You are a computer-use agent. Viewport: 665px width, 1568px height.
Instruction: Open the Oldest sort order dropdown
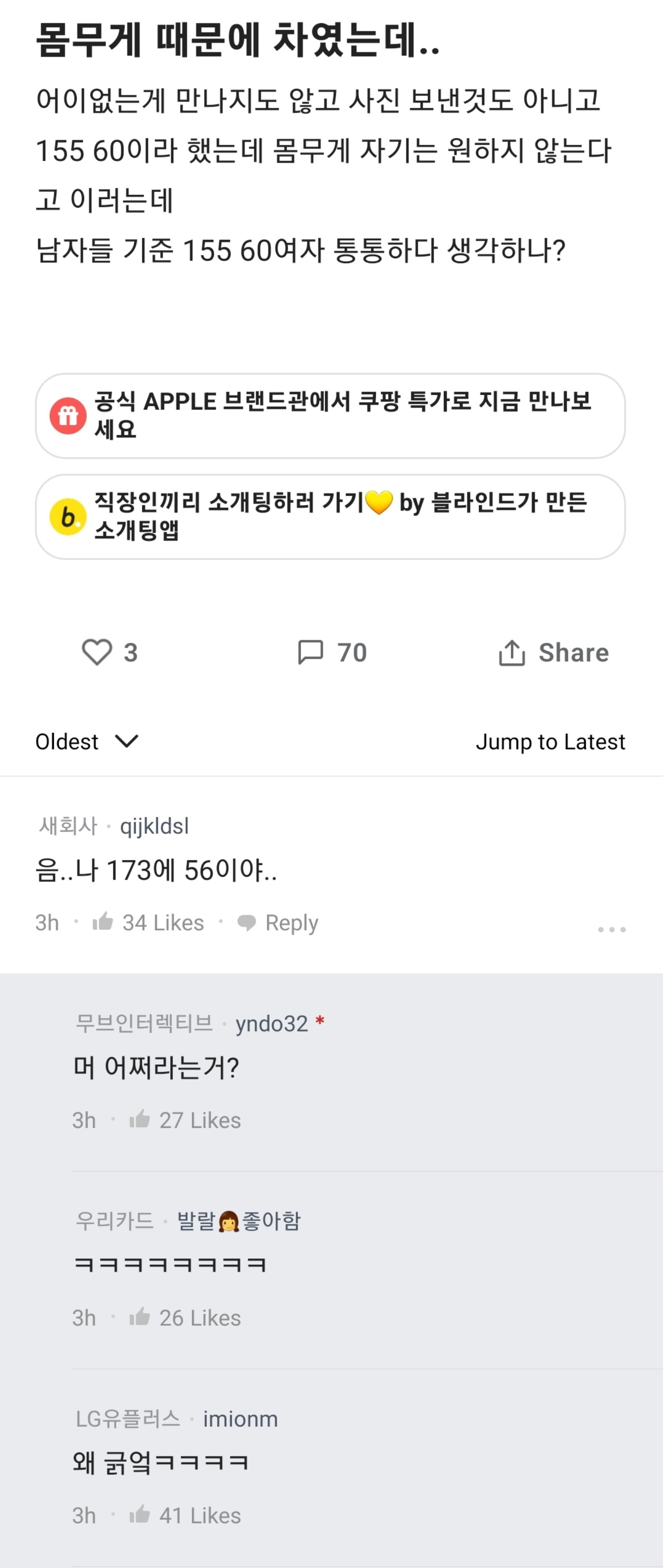(67, 742)
